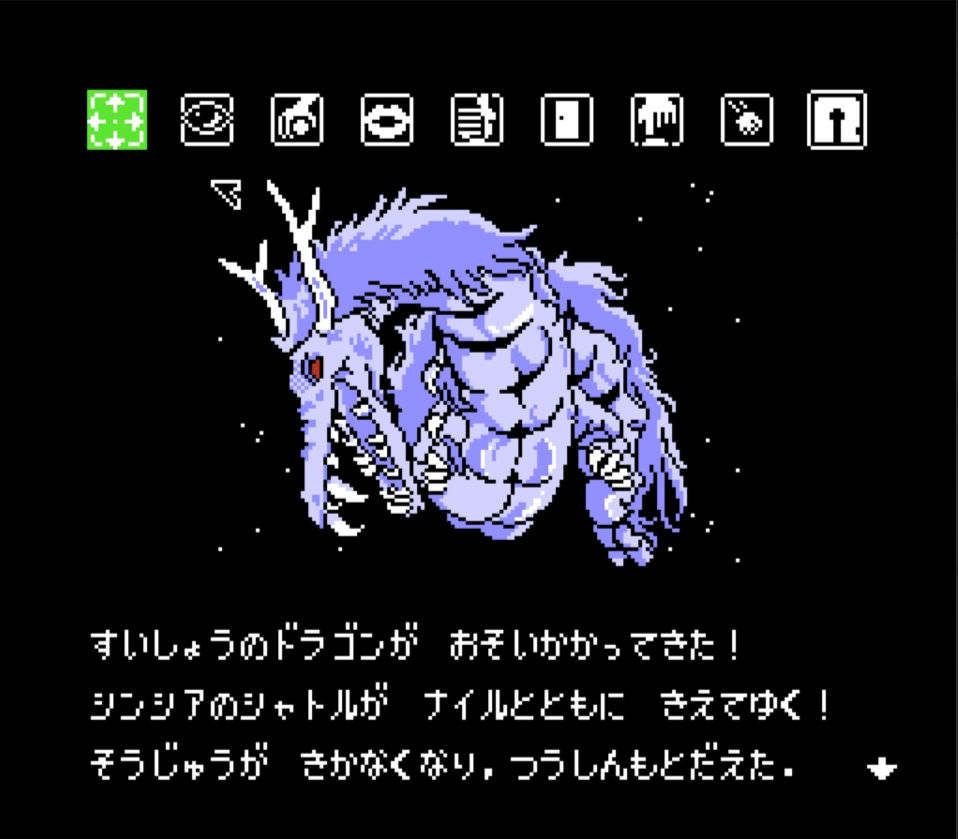This screenshot has height=839, width=958.
Task: Select the keyhole icon command
Action: tap(837, 120)
